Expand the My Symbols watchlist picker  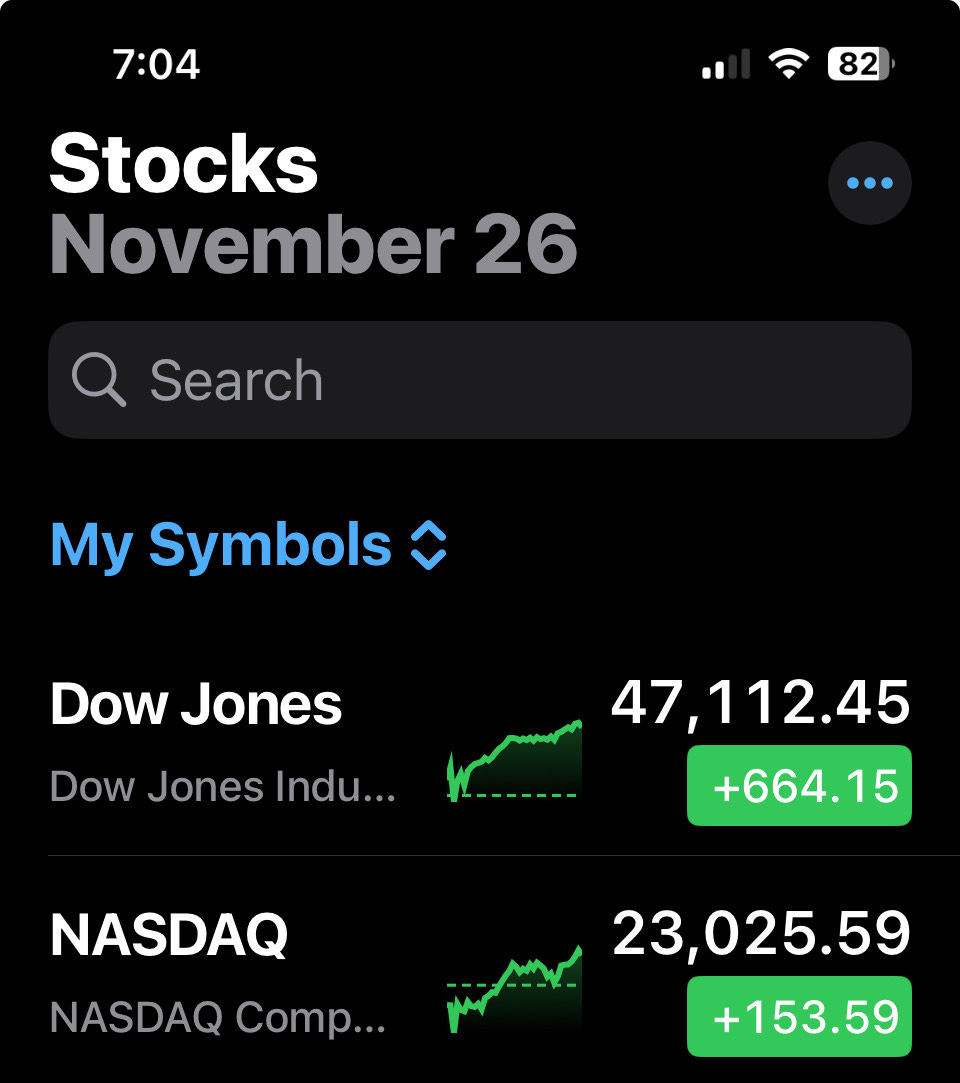coord(249,546)
